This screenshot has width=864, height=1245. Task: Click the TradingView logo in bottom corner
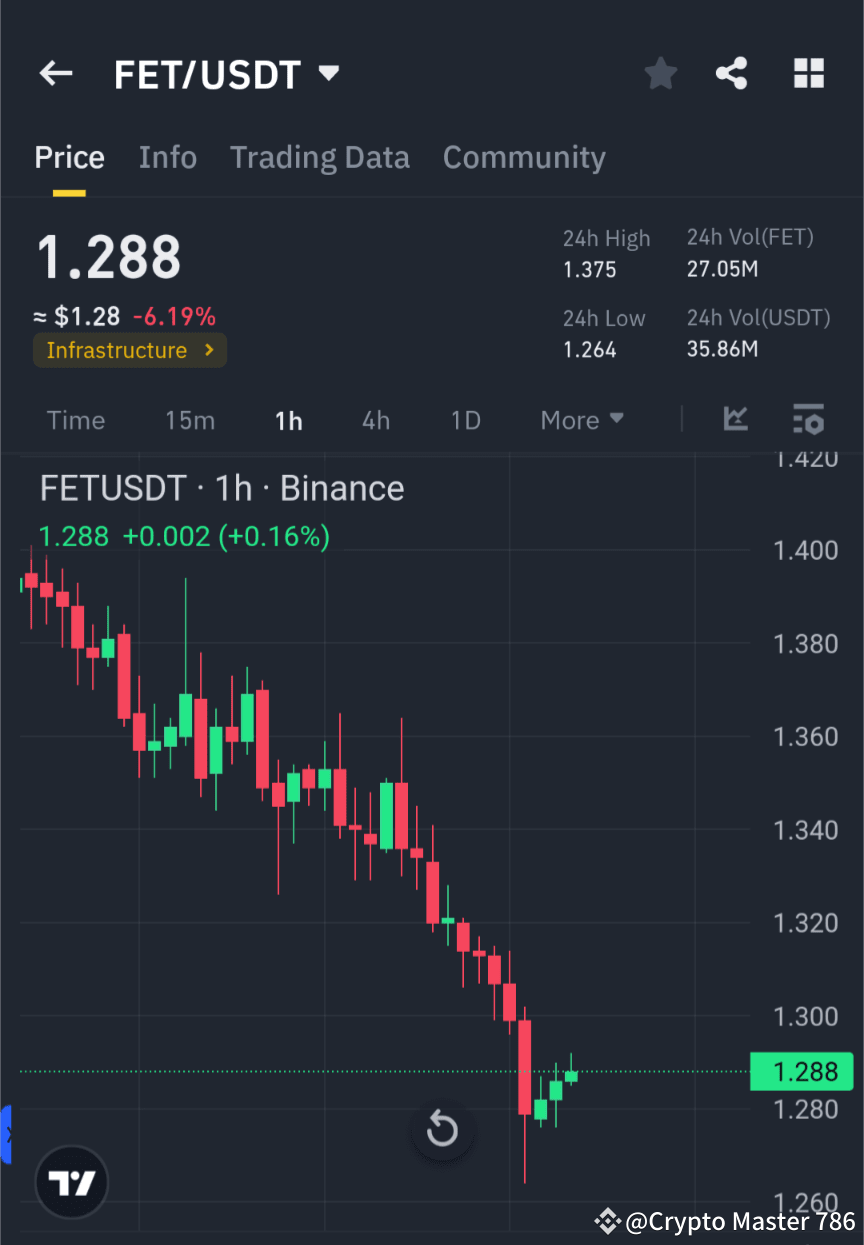(x=70, y=1182)
